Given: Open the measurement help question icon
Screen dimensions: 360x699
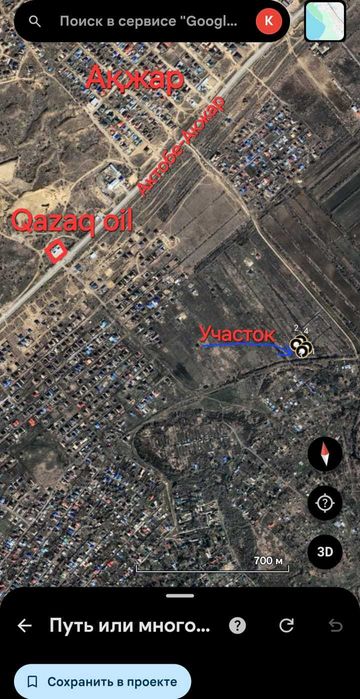Looking at the screenshot, I should tap(237, 625).
